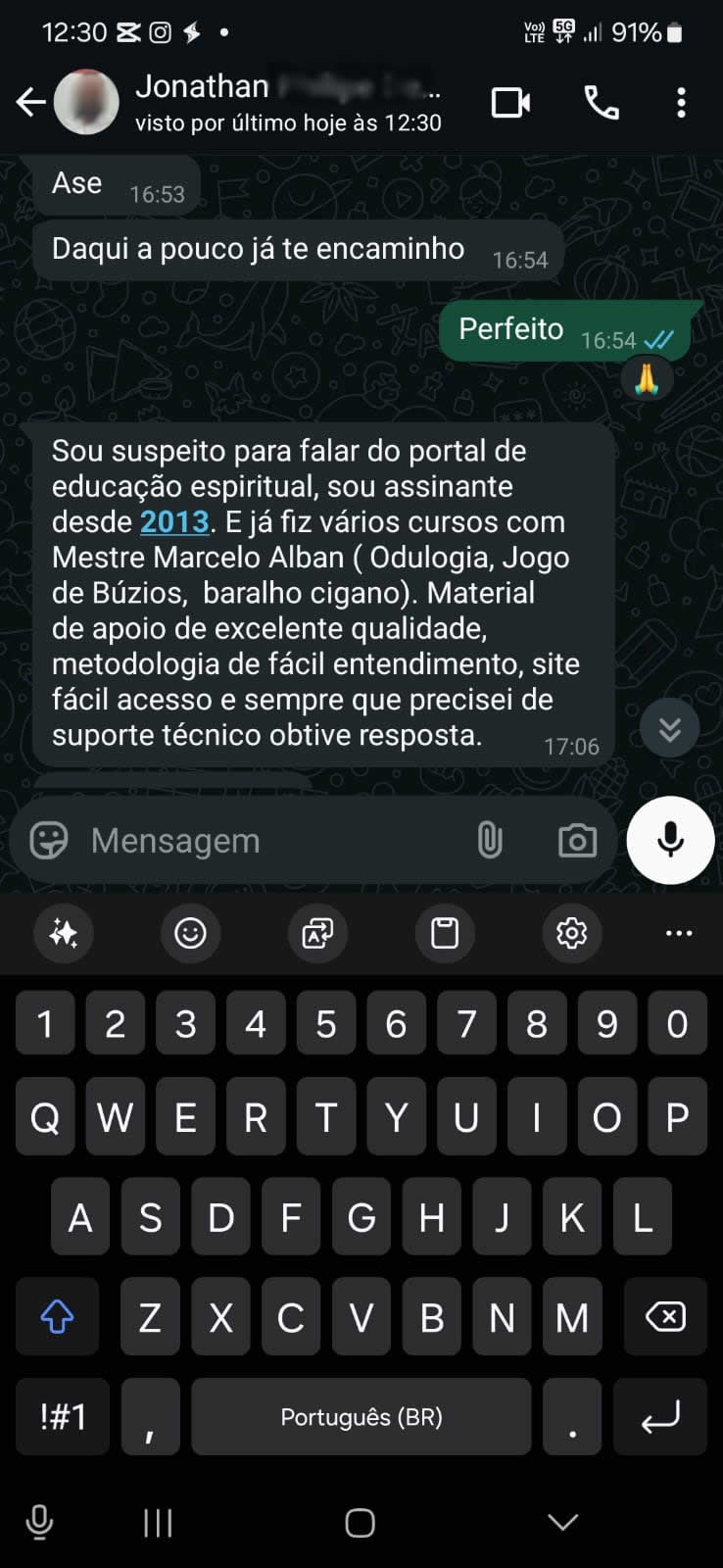The width and height of the screenshot is (723, 1568).
Task: Tap the Português (BR) space bar
Action: (x=361, y=1417)
